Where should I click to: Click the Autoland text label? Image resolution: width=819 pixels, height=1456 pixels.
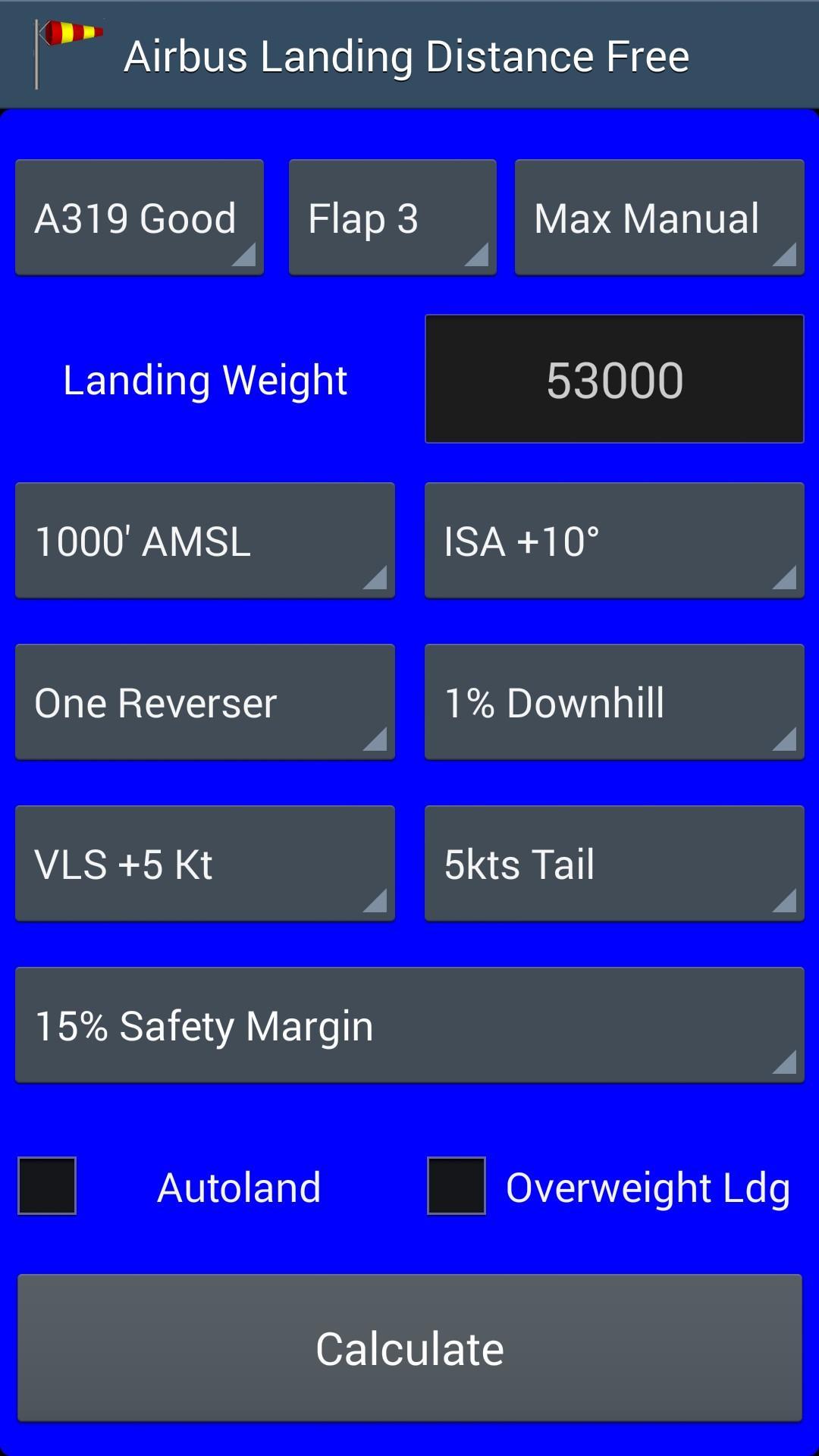pyautogui.click(x=238, y=1187)
